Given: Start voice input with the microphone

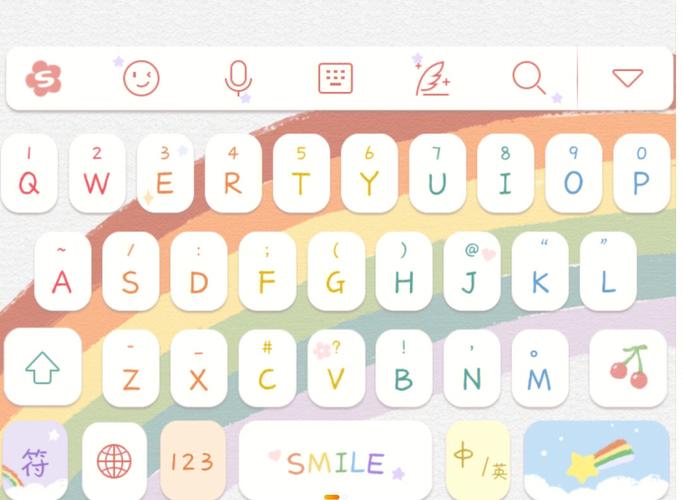Looking at the screenshot, I should tap(238, 78).
